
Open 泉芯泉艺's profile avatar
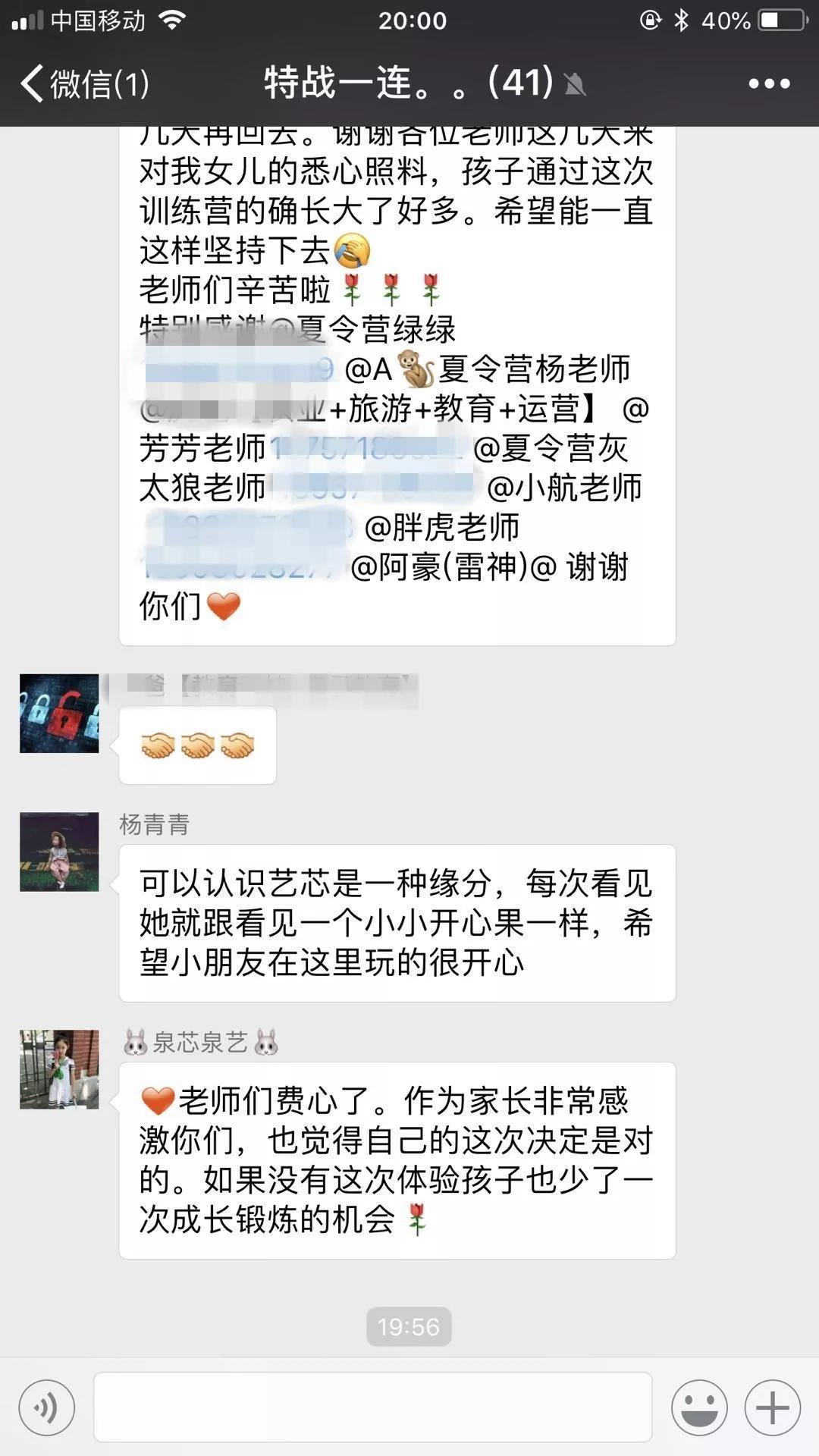59,1069
